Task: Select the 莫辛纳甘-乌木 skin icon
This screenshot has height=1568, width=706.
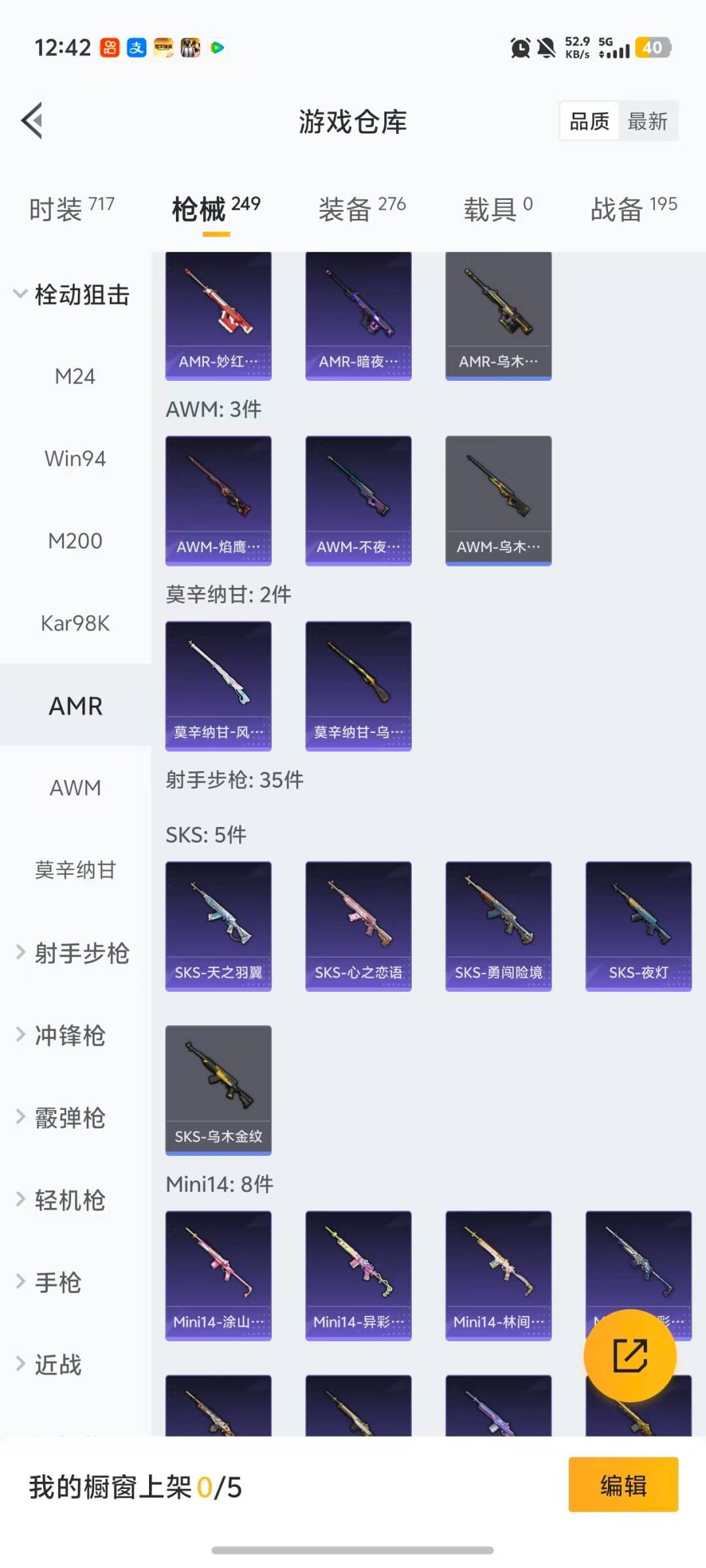Action: click(358, 684)
